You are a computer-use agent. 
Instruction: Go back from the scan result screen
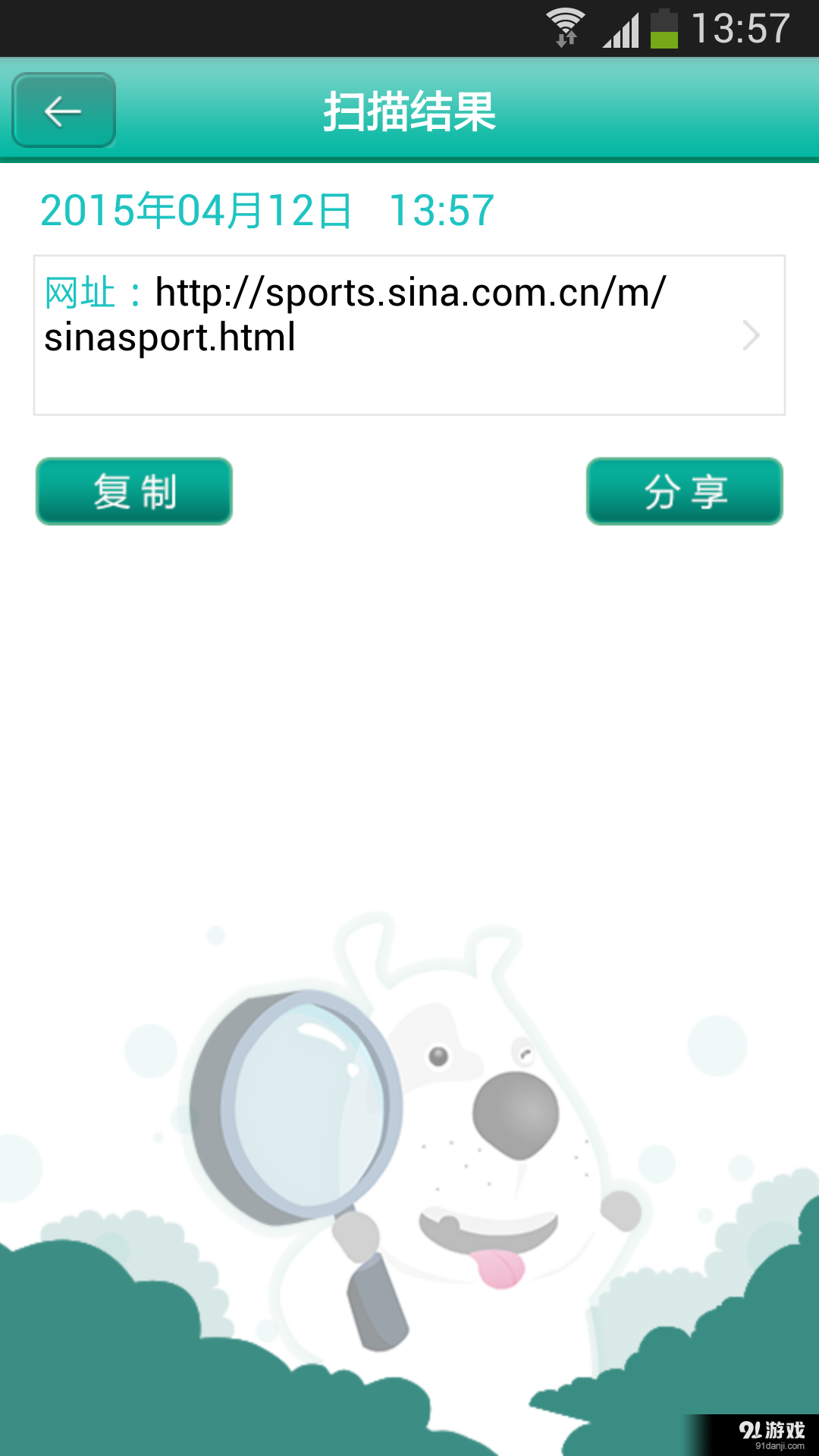coord(64,111)
